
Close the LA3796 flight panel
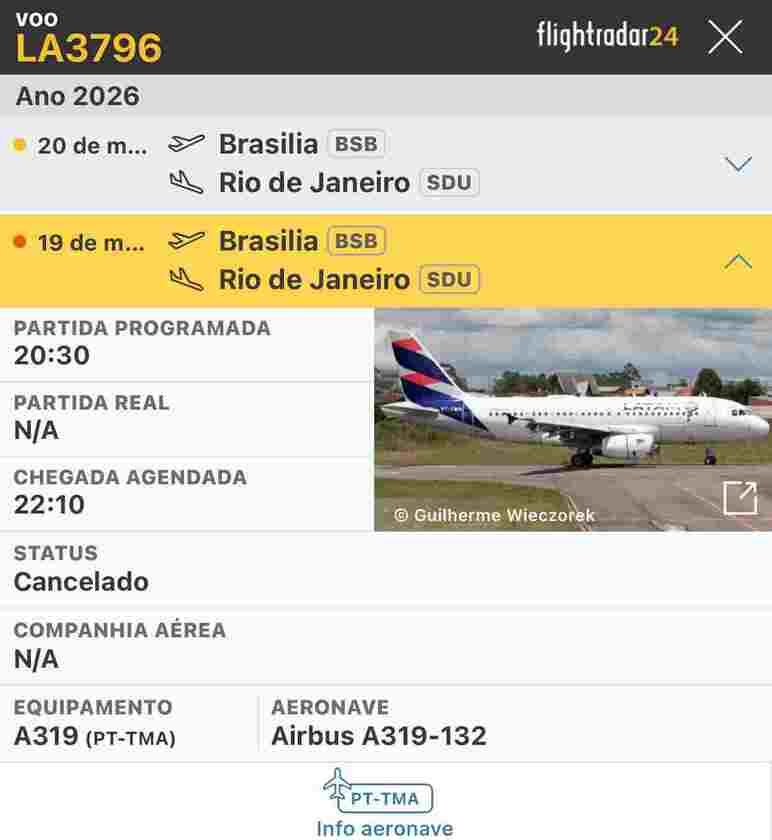(725, 37)
